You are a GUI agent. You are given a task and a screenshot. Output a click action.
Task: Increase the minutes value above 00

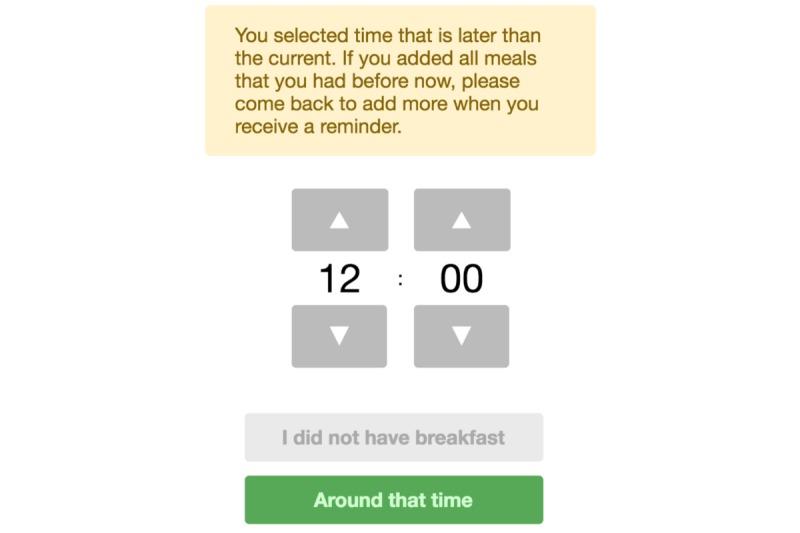[x=461, y=220]
